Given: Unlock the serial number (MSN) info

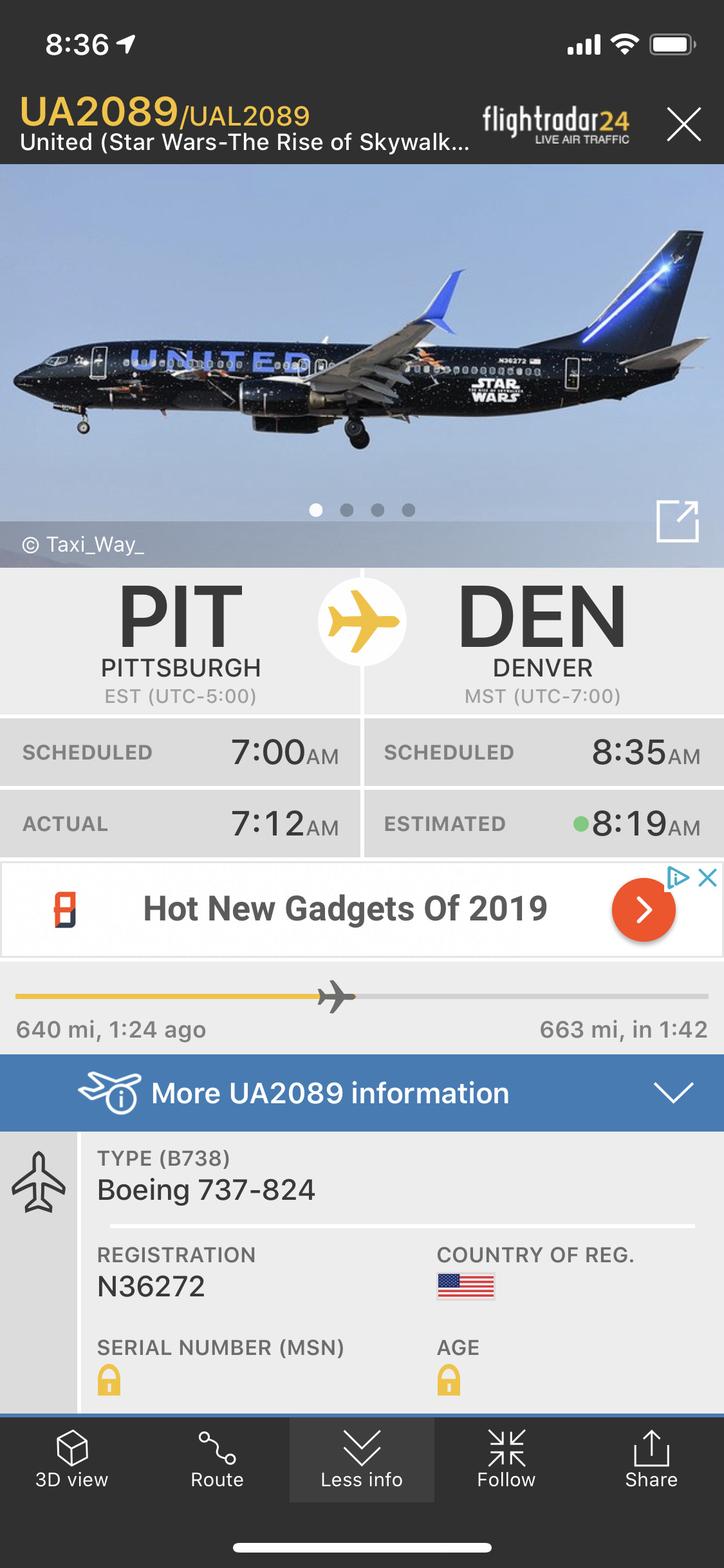Looking at the screenshot, I should pyautogui.click(x=109, y=1379).
